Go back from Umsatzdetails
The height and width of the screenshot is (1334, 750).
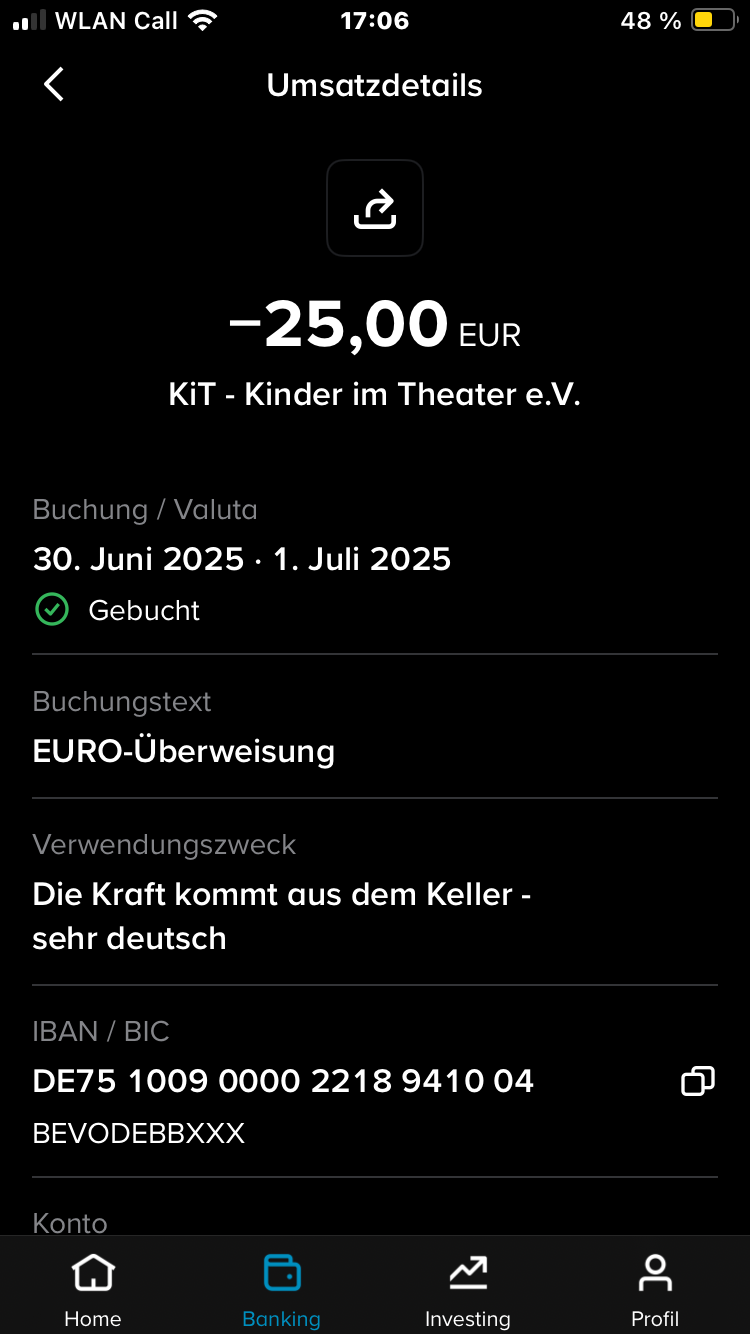click(x=54, y=85)
